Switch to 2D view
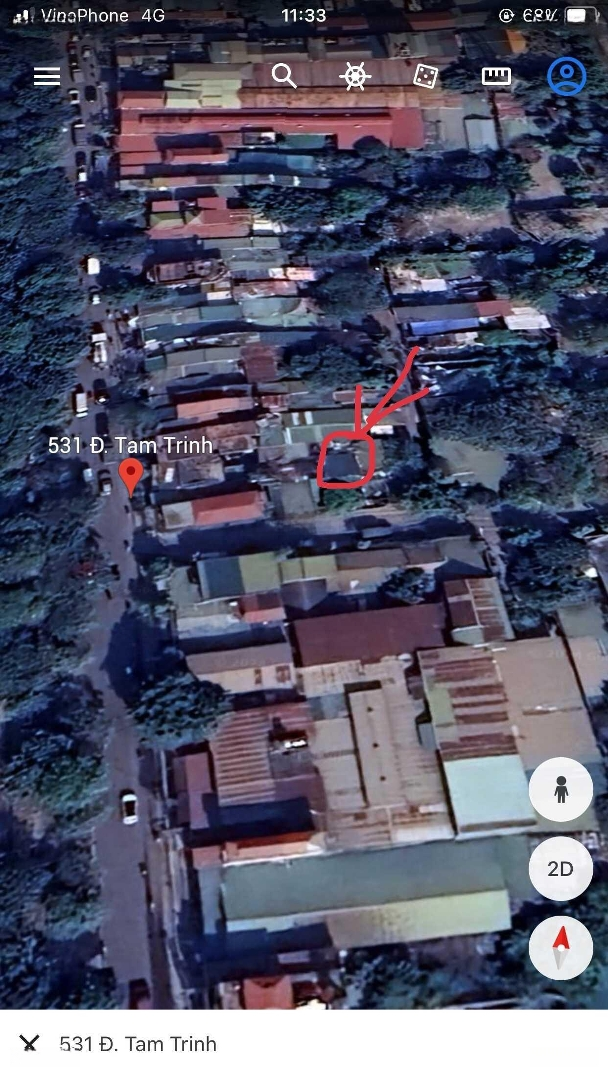This screenshot has width=608, height=1080. [x=560, y=868]
